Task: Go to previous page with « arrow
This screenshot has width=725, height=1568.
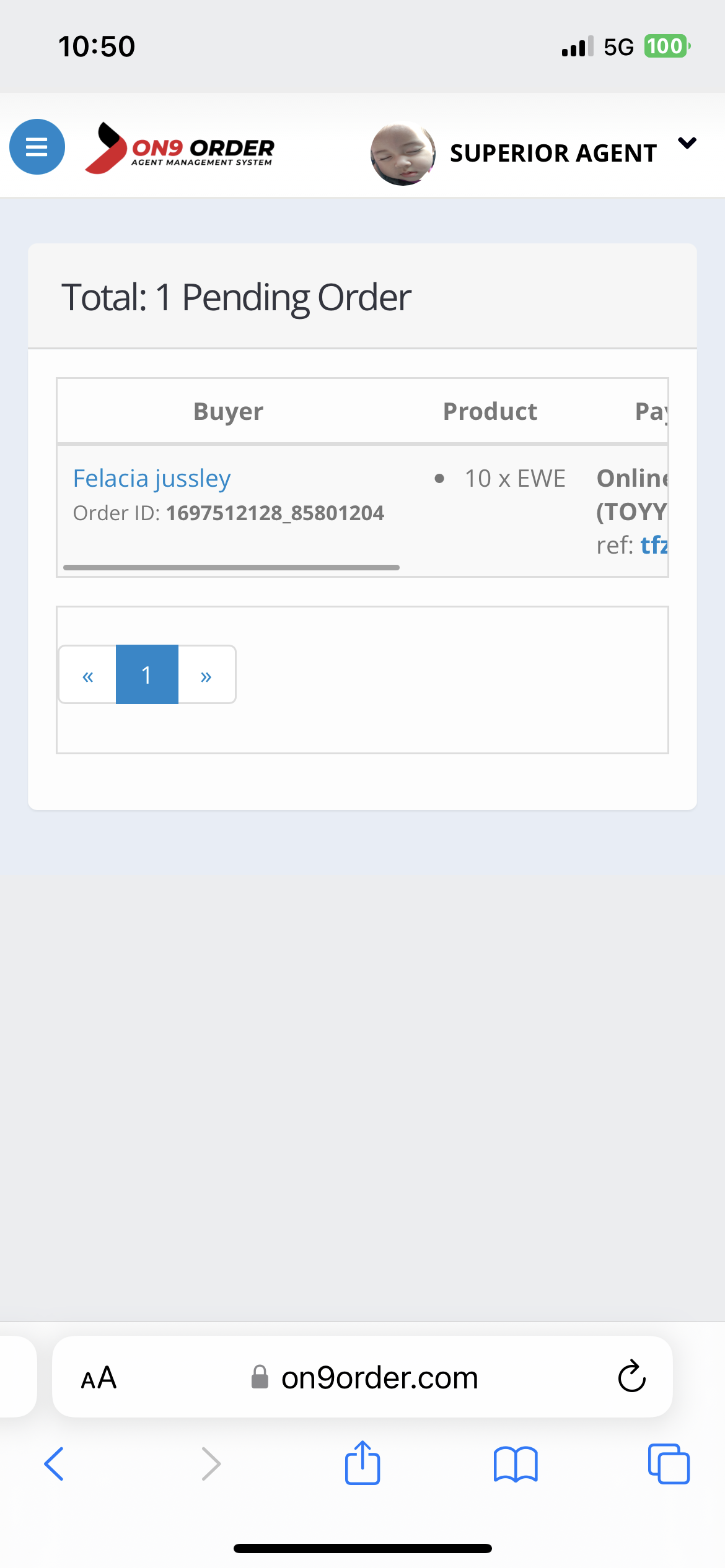Action: pyautogui.click(x=88, y=675)
